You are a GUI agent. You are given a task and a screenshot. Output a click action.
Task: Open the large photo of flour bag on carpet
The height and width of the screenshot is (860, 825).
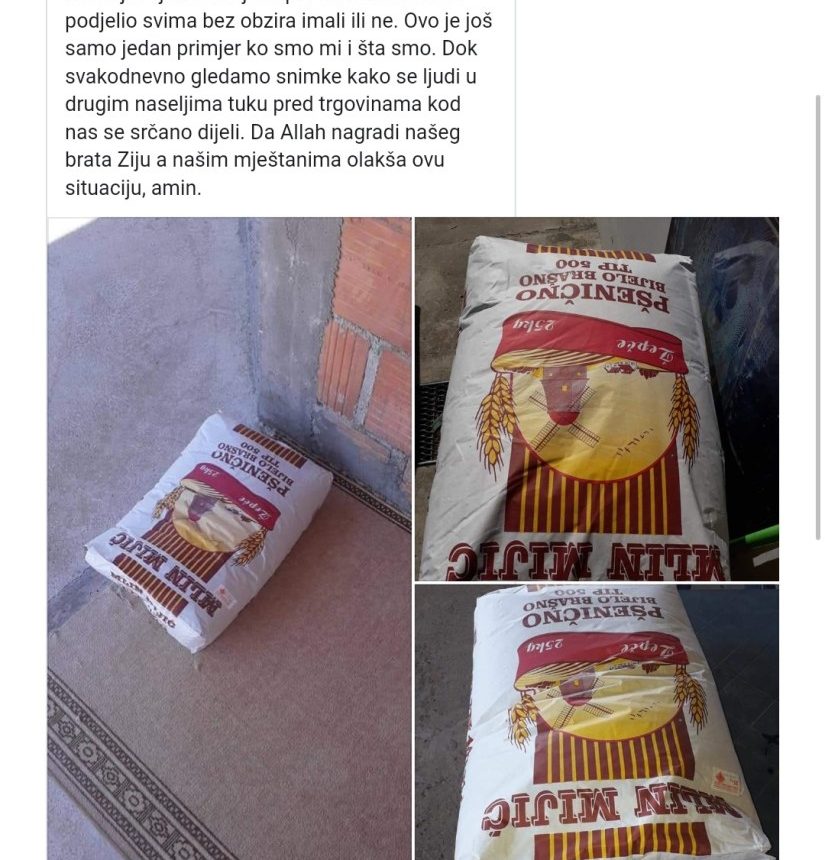[229, 538]
